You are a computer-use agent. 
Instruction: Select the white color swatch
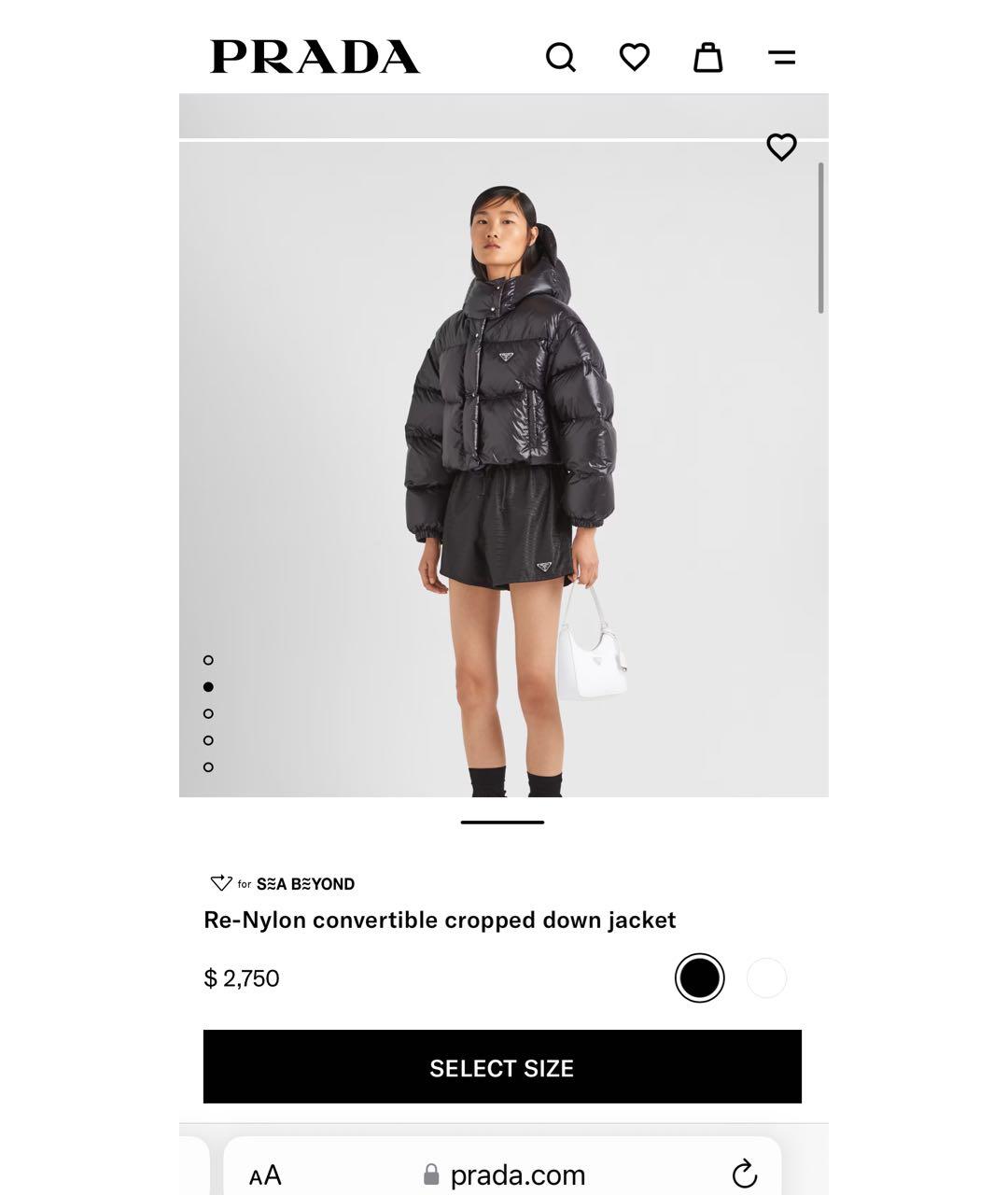766,977
